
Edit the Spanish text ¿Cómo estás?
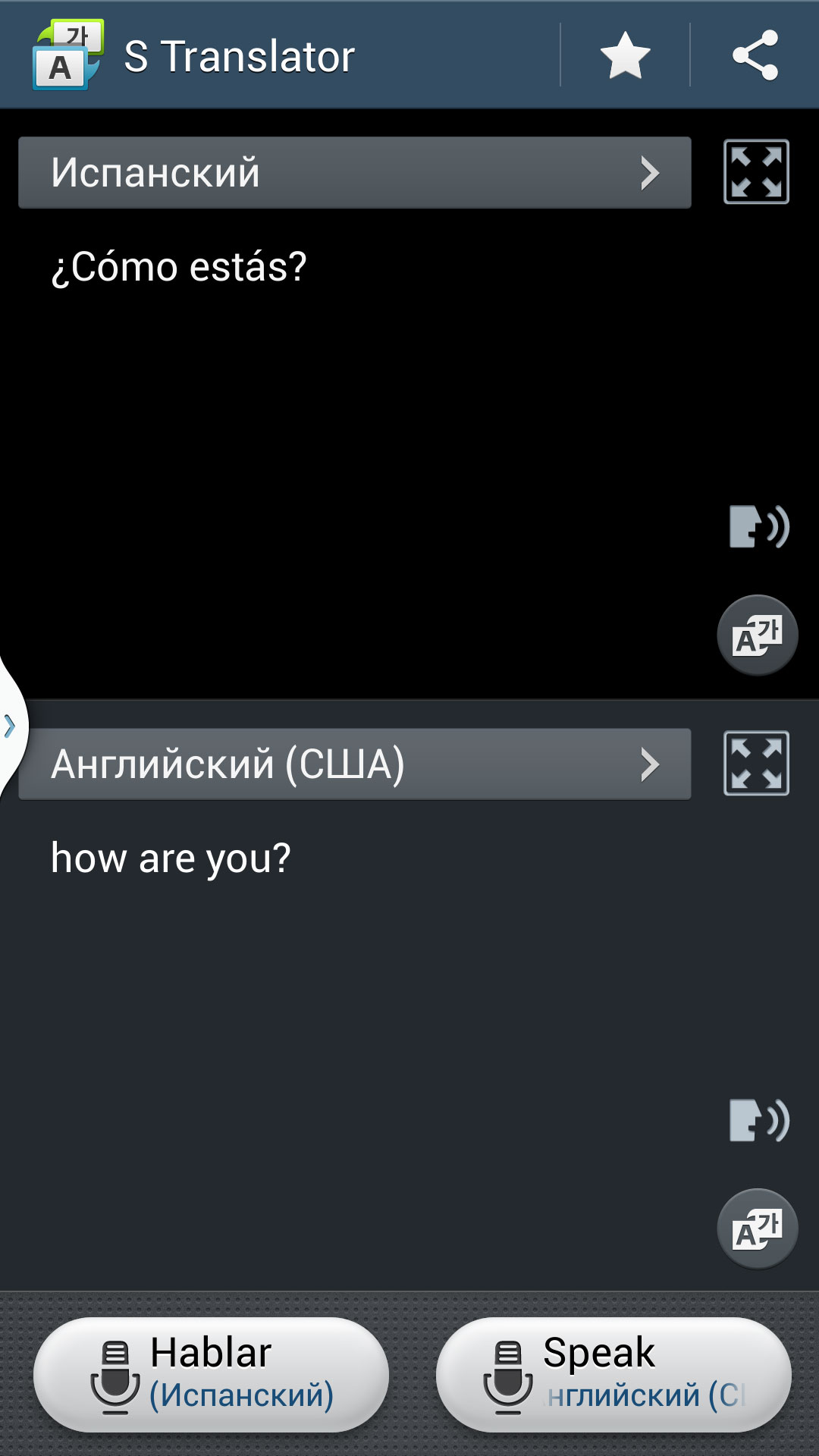click(179, 267)
